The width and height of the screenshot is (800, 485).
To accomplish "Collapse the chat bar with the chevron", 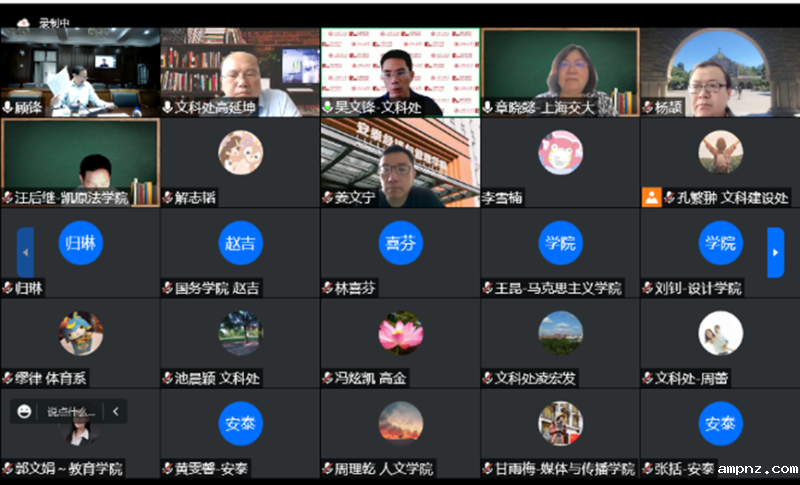I will point(115,411).
